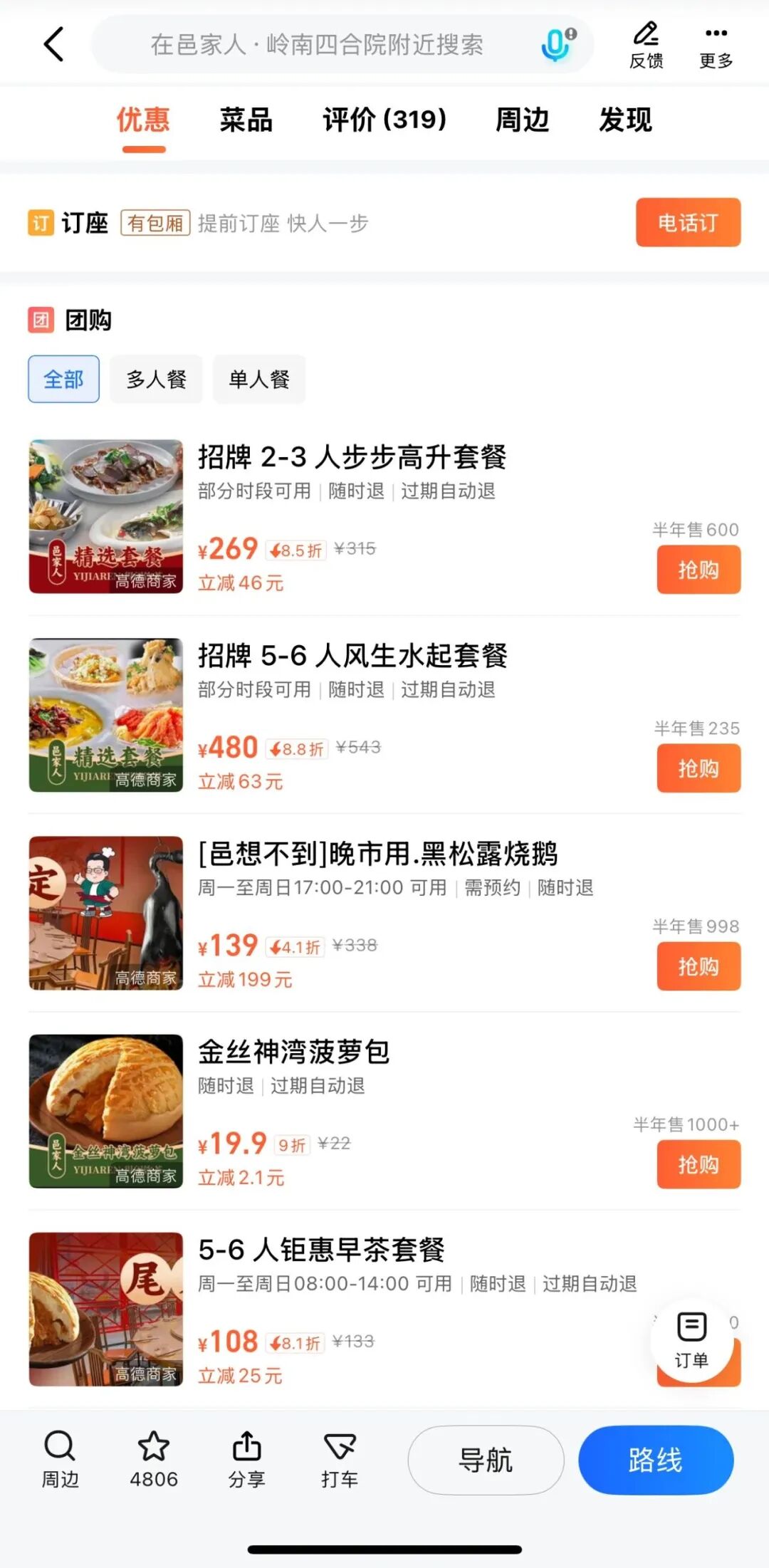This screenshot has width=769, height=1568.
Task: Start 导航 navigation
Action: pyautogui.click(x=486, y=1460)
